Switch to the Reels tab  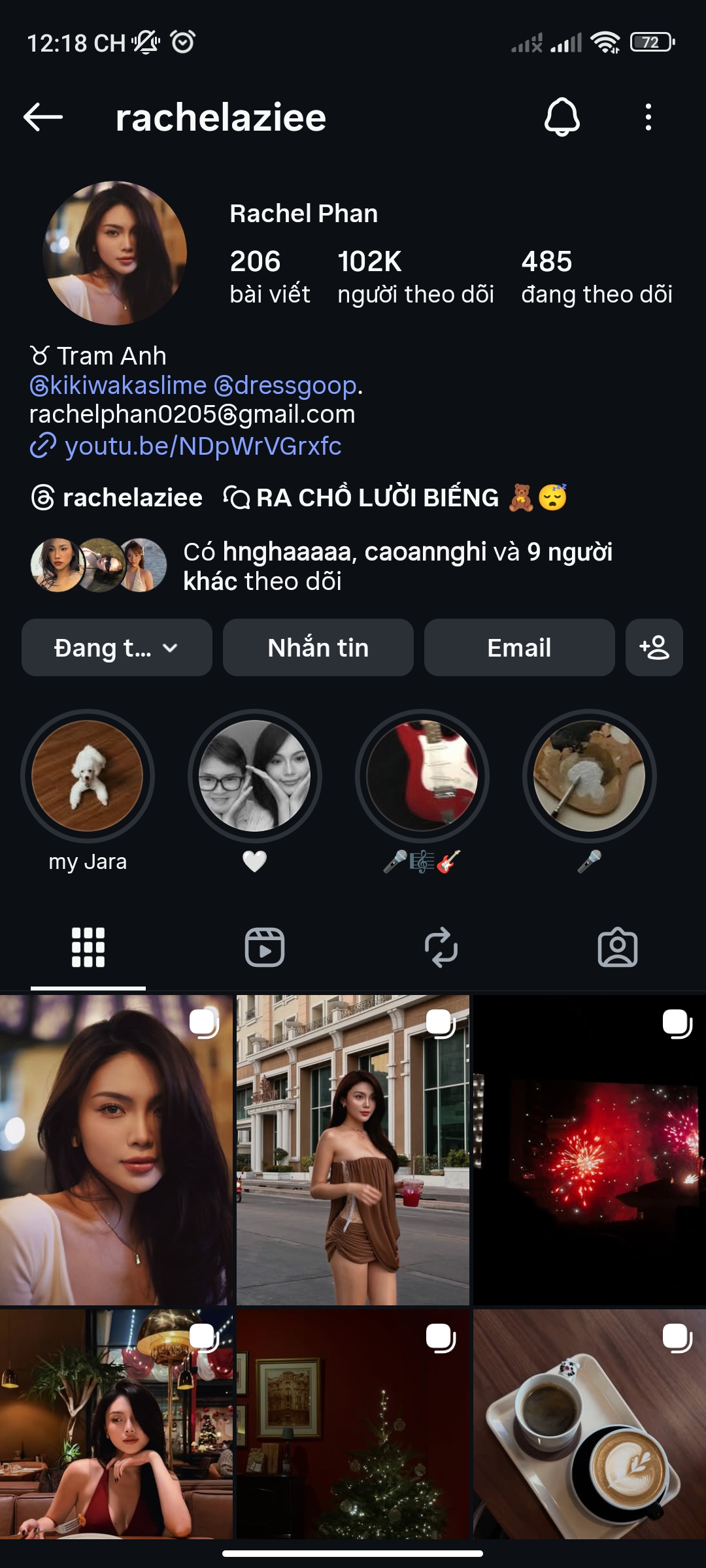click(265, 947)
